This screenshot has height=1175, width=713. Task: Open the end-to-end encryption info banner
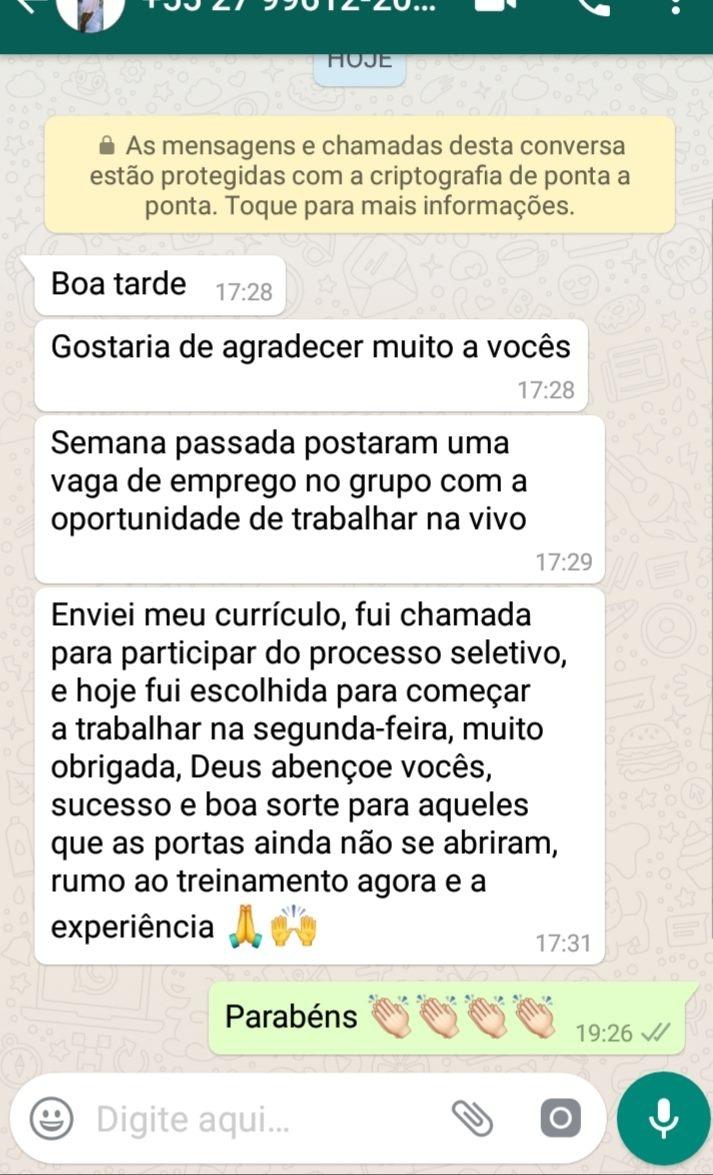(359, 176)
